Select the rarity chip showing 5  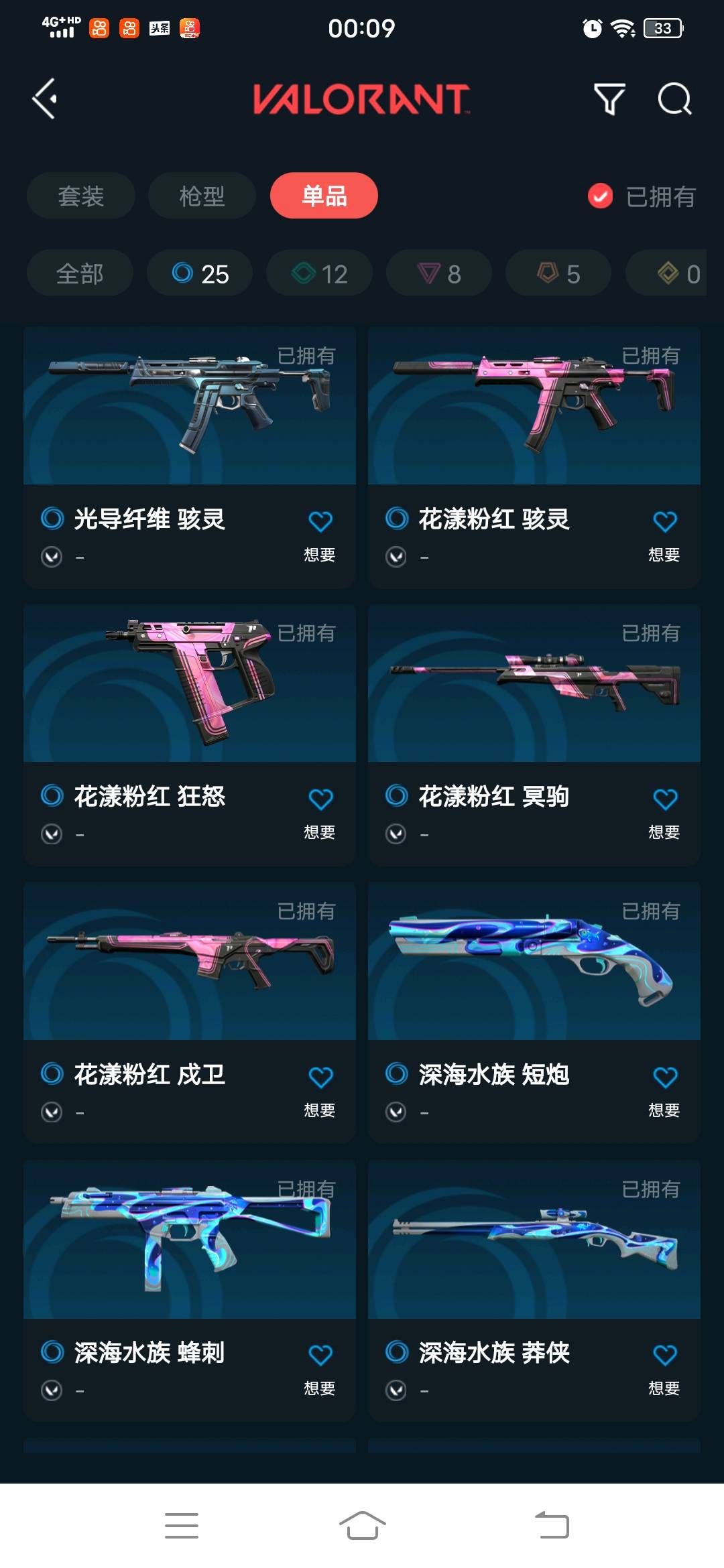tap(558, 273)
